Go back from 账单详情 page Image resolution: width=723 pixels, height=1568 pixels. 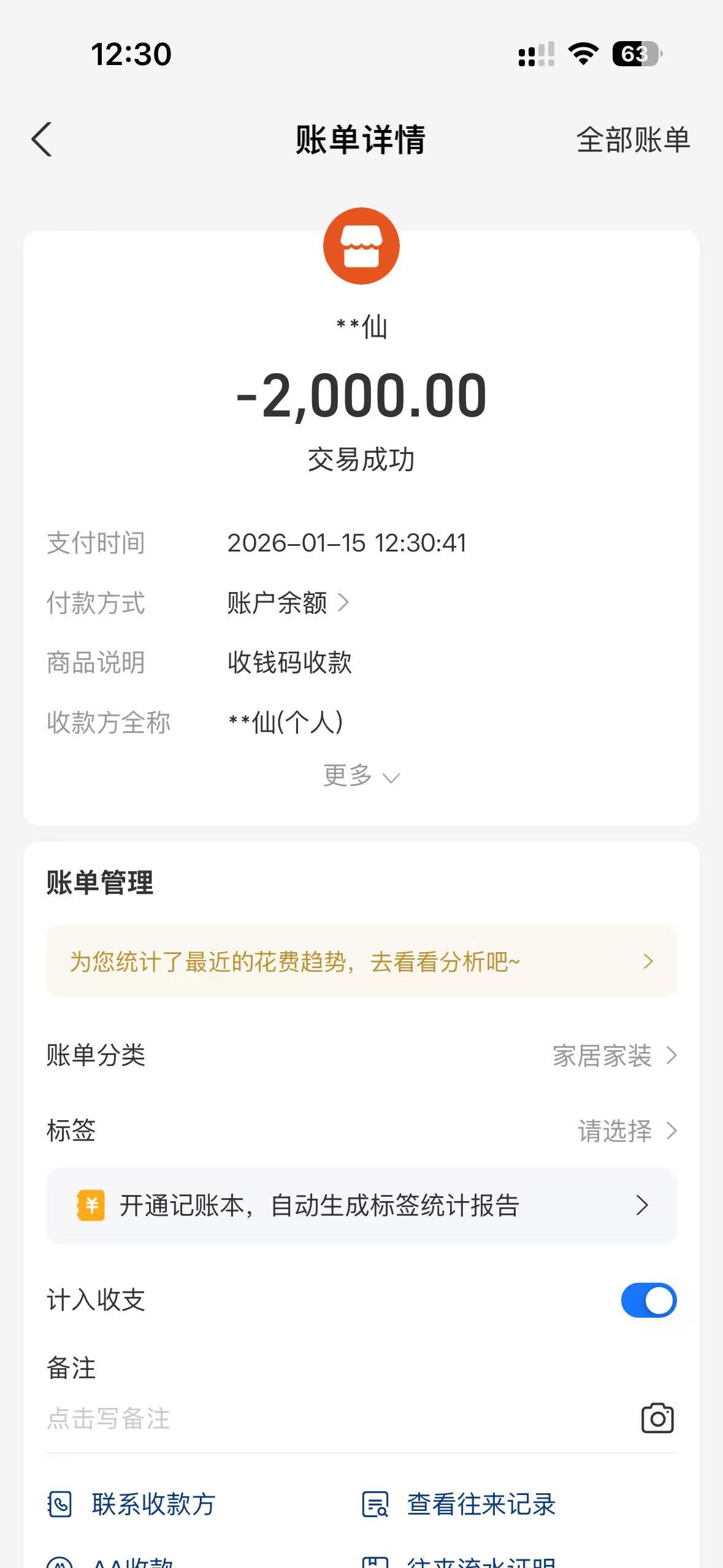coord(42,140)
